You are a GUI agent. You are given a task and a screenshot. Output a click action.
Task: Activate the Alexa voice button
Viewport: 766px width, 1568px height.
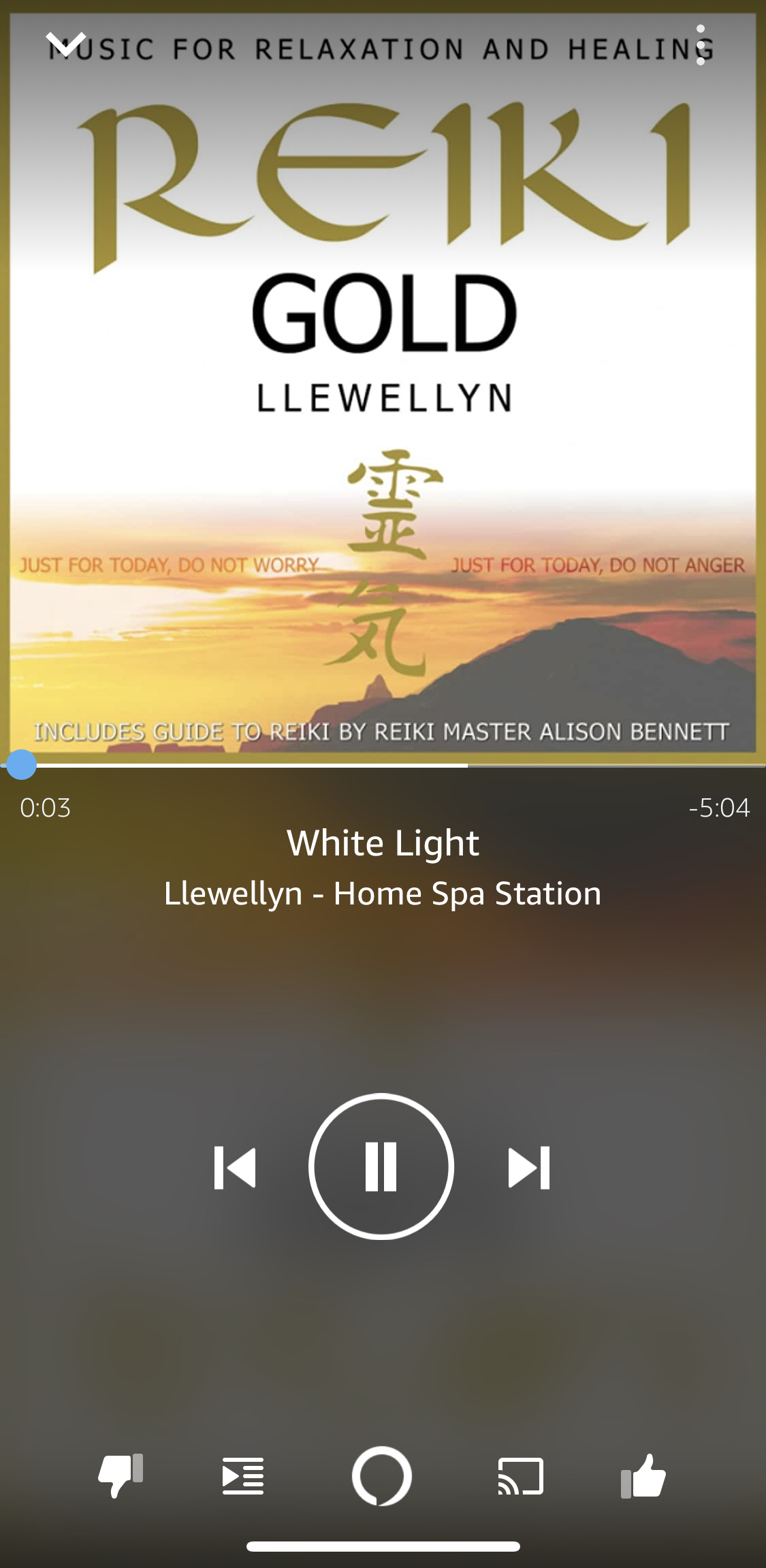click(381, 1476)
